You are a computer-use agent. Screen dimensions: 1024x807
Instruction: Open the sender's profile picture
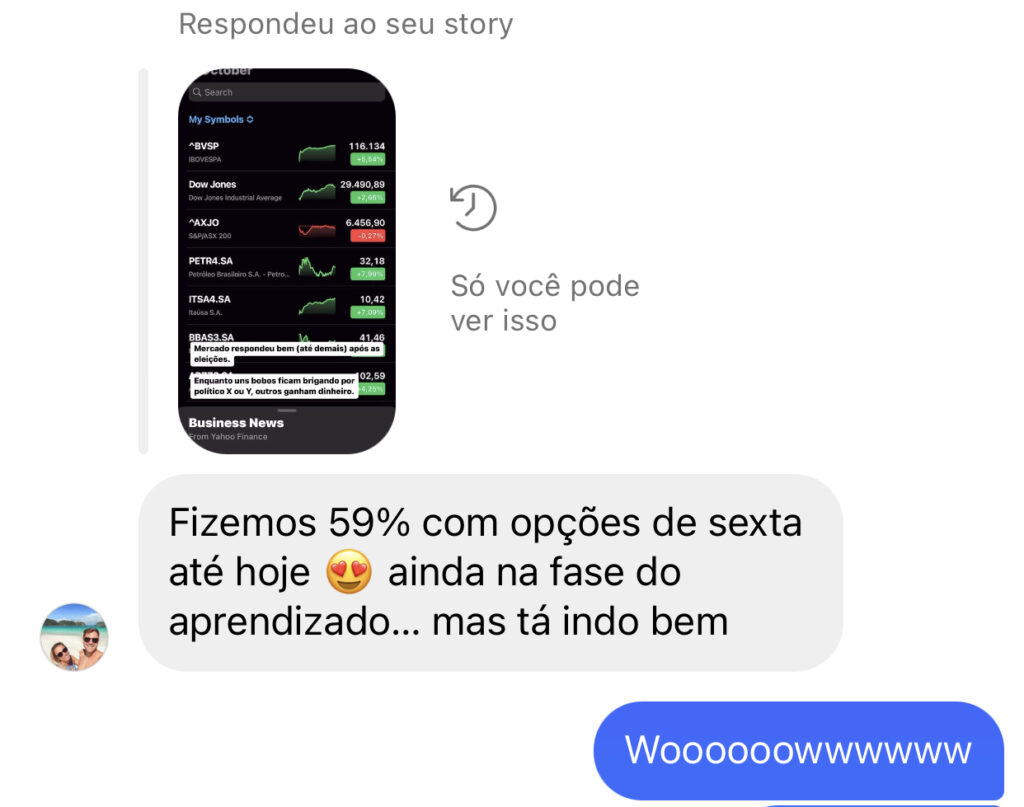pyautogui.click(x=74, y=637)
